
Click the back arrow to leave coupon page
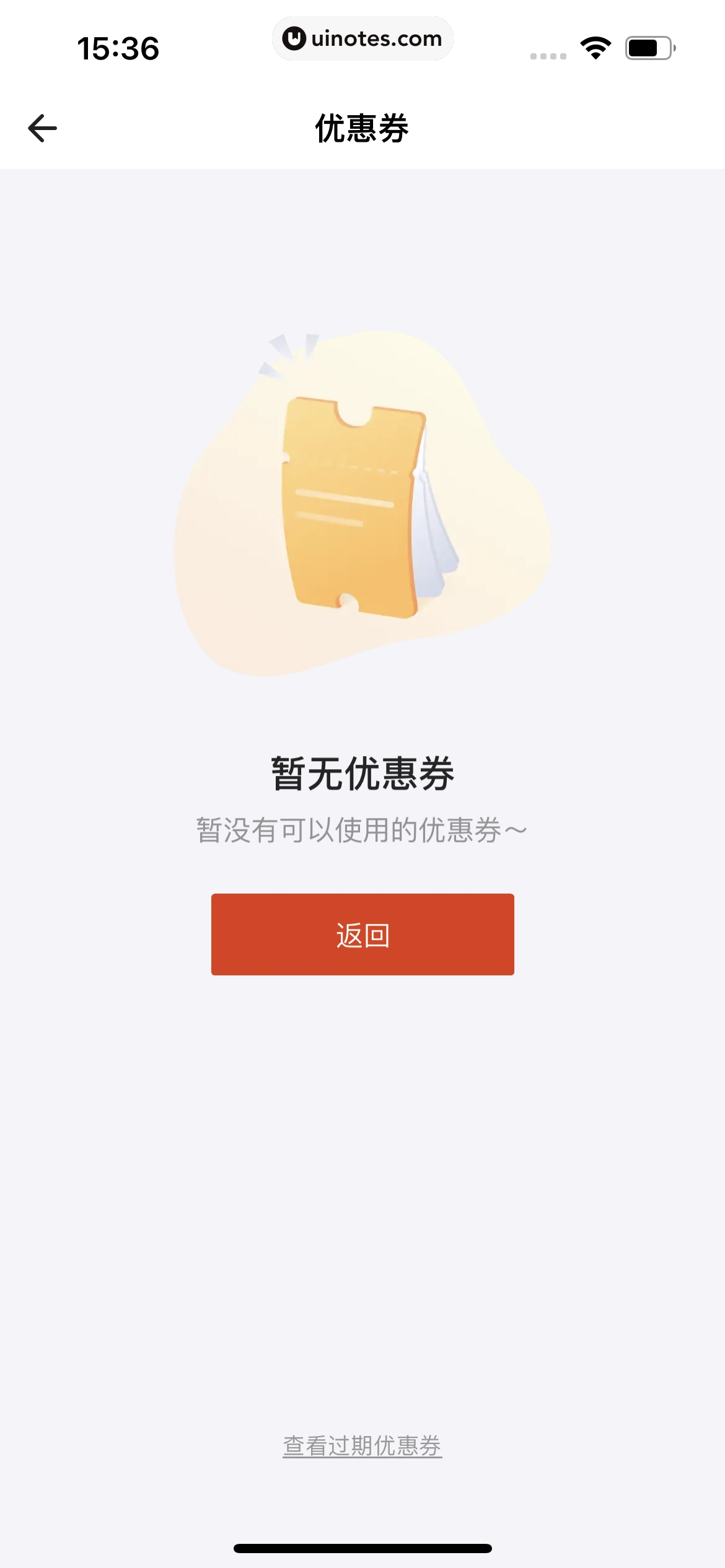[x=42, y=128]
